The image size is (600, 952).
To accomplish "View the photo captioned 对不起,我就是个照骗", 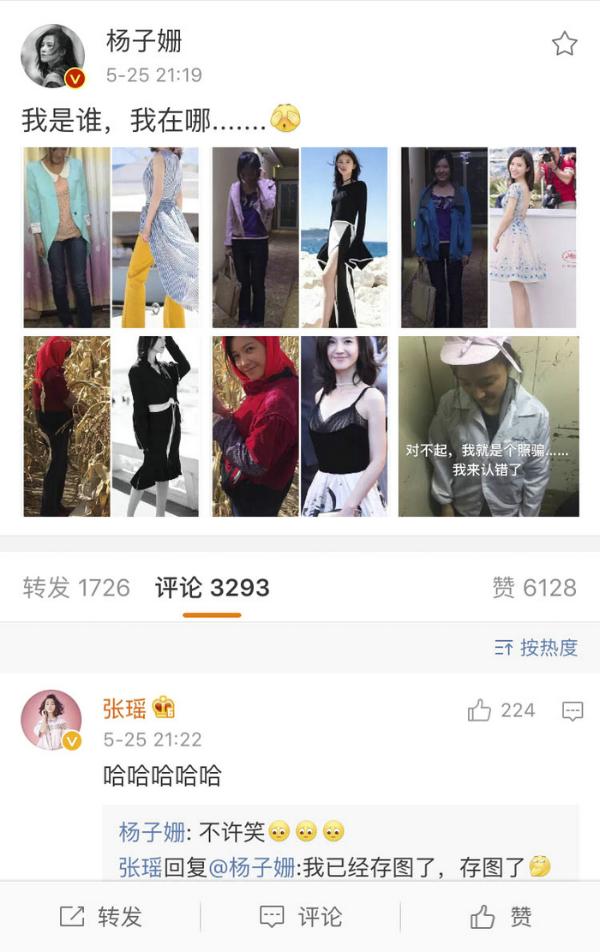I will (x=487, y=427).
